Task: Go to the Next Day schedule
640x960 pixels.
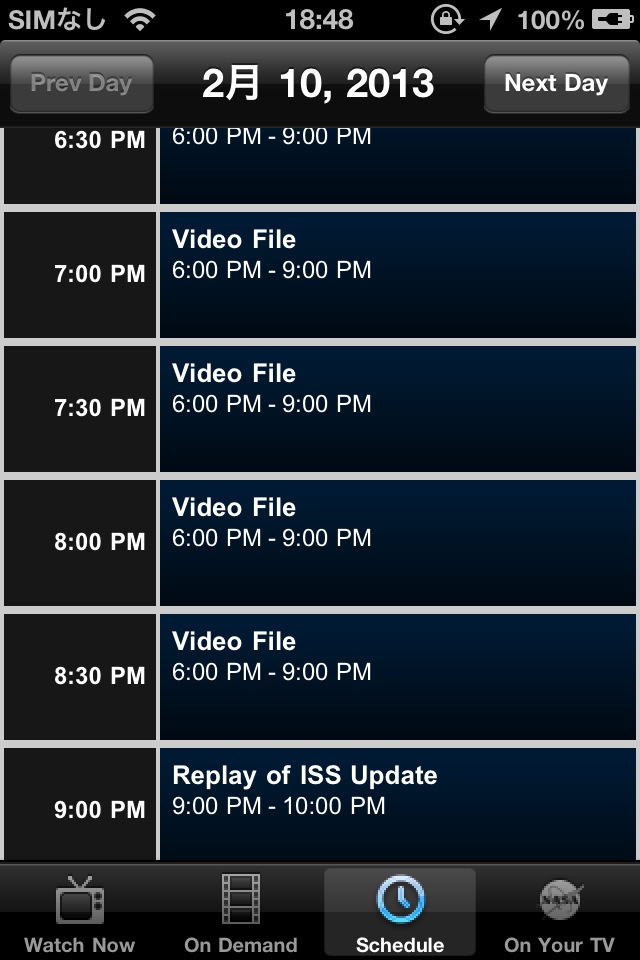Action: (556, 83)
